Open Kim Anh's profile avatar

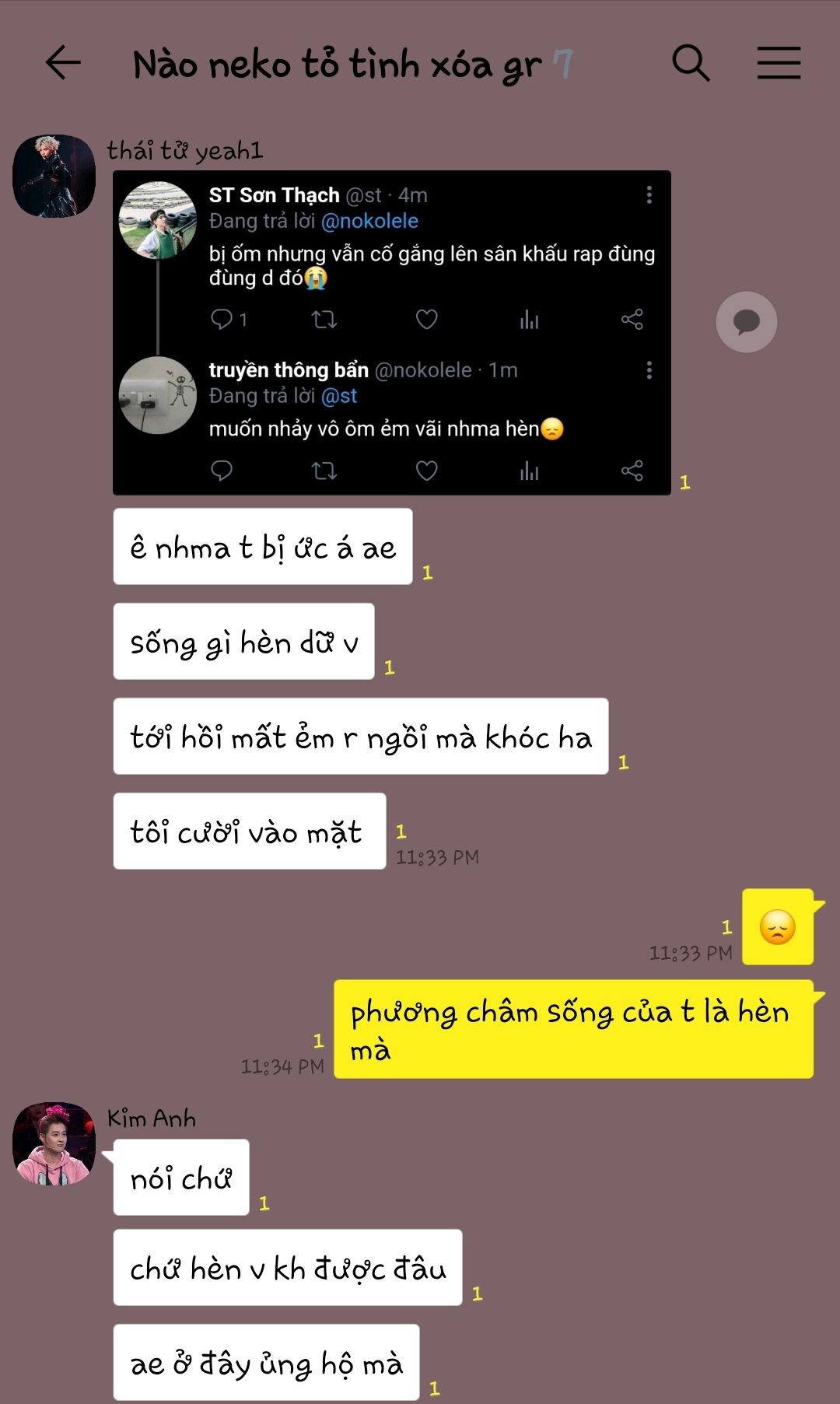[x=54, y=1143]
